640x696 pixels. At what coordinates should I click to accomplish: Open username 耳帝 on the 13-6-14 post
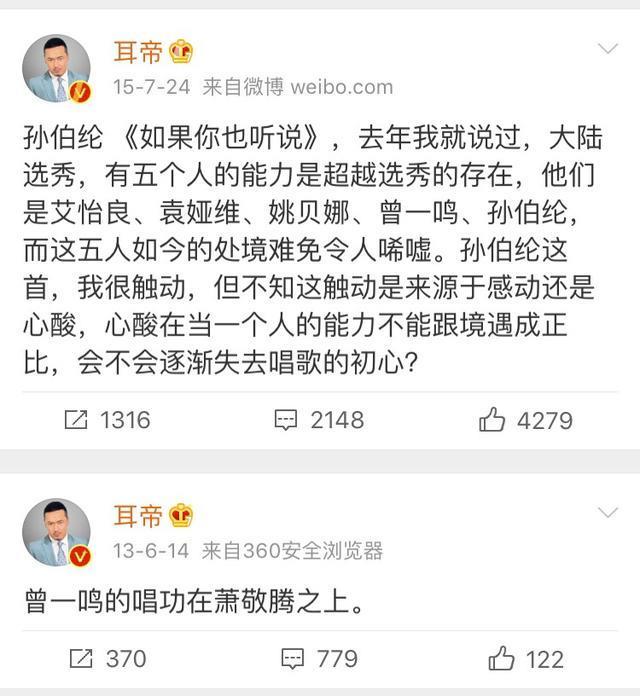[138, 516]
